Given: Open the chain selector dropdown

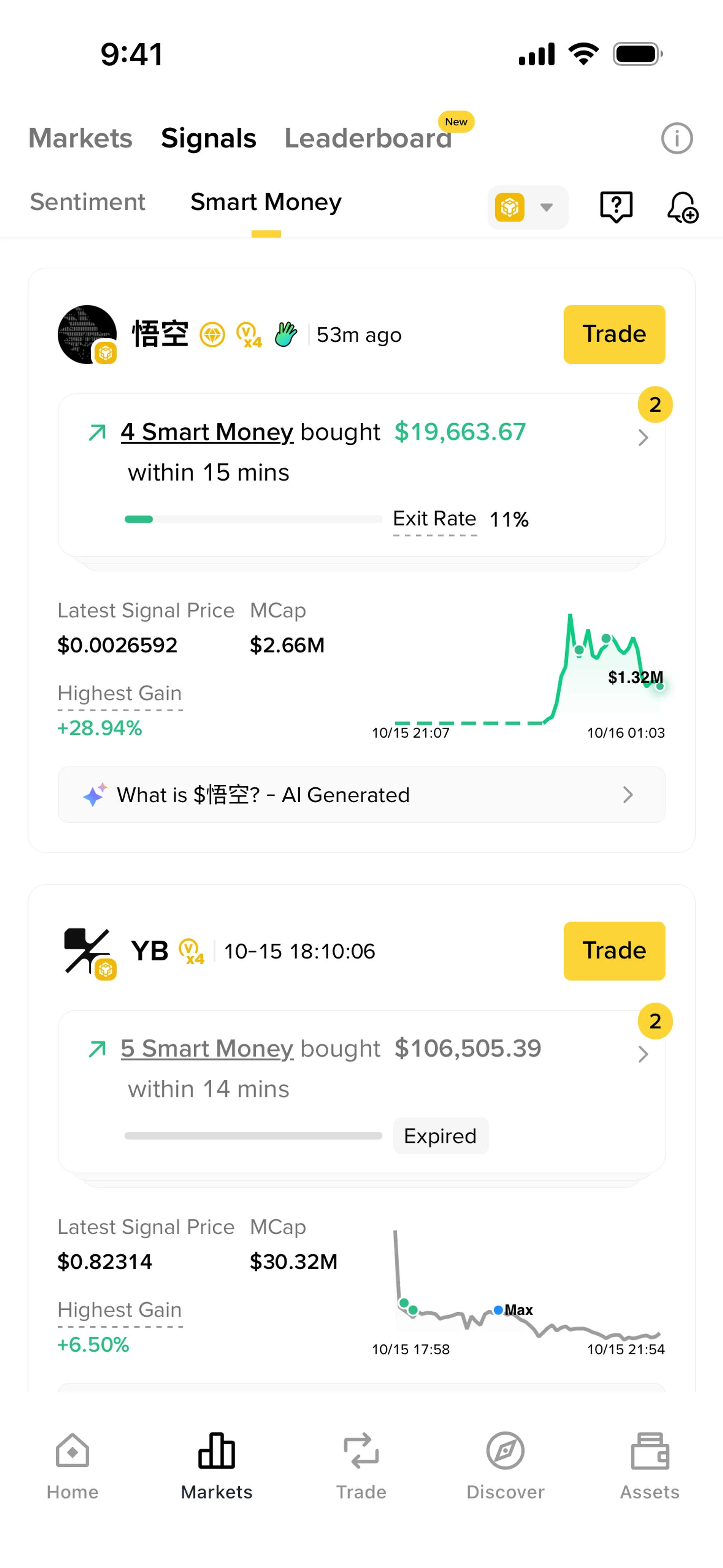Looking at the screenshot, I should point(527,208).
